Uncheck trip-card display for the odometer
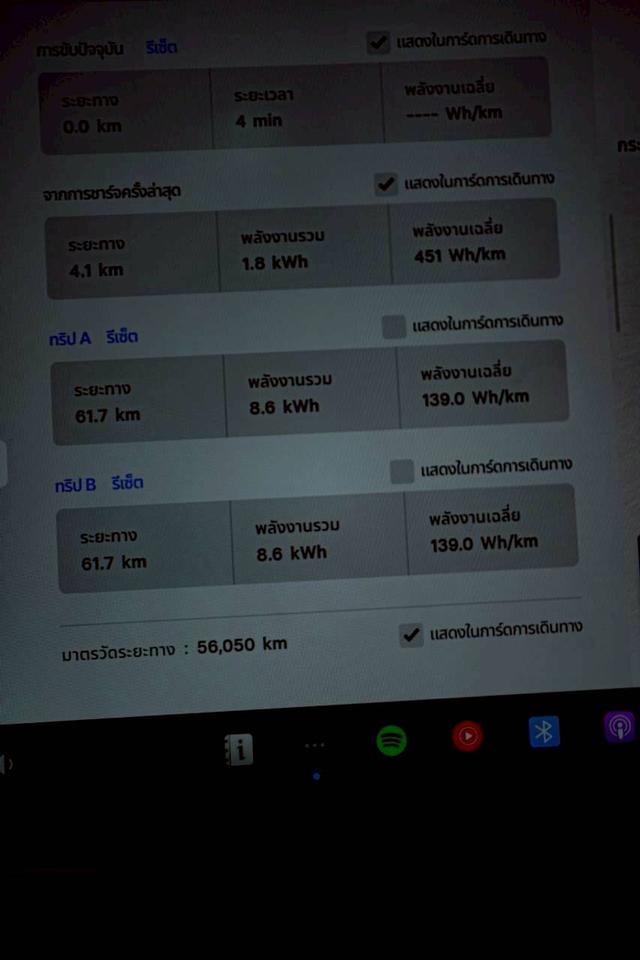This screenshot has height=960, width=640. (411, 634)
